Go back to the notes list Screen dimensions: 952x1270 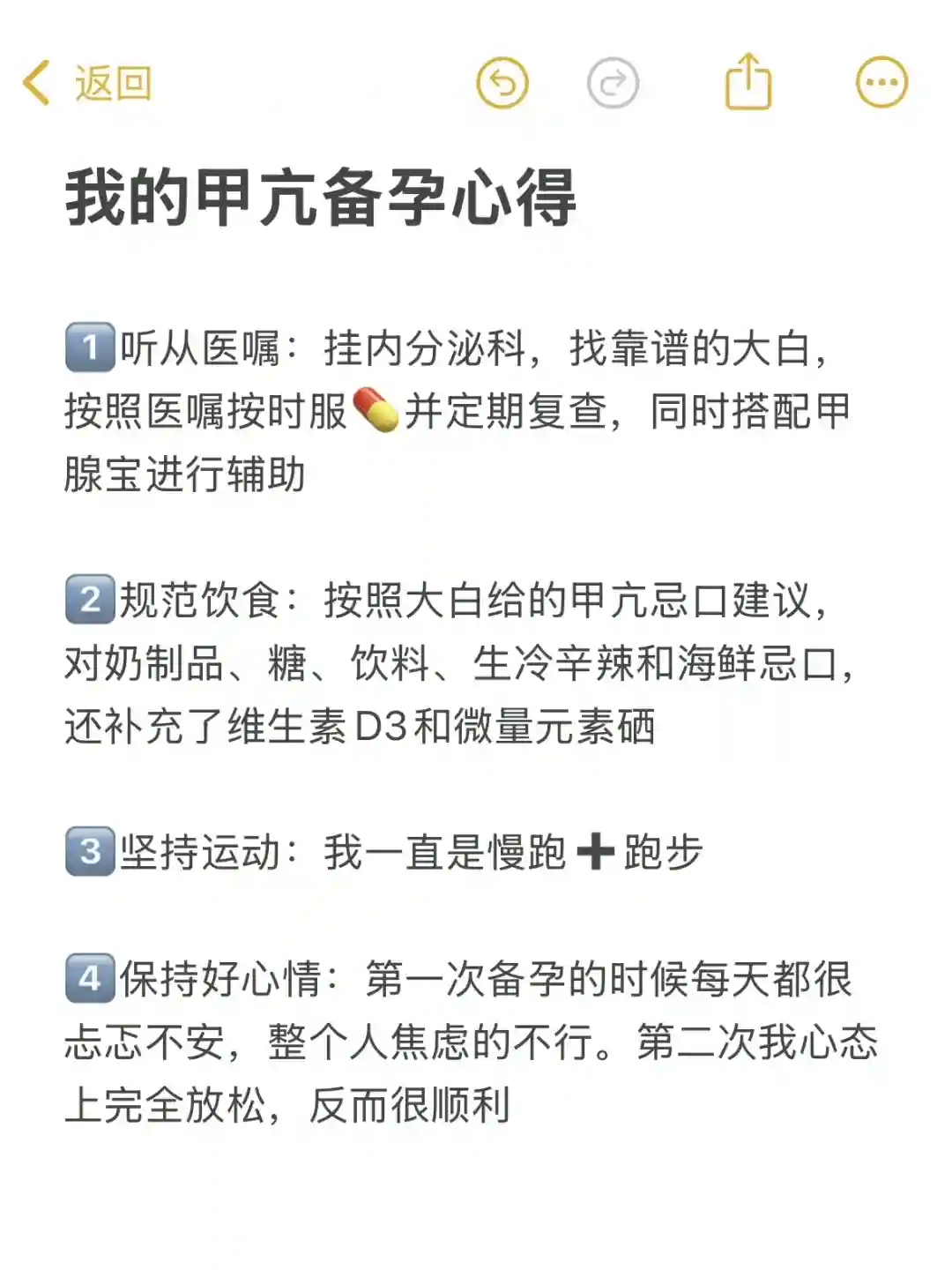point(86,85)
